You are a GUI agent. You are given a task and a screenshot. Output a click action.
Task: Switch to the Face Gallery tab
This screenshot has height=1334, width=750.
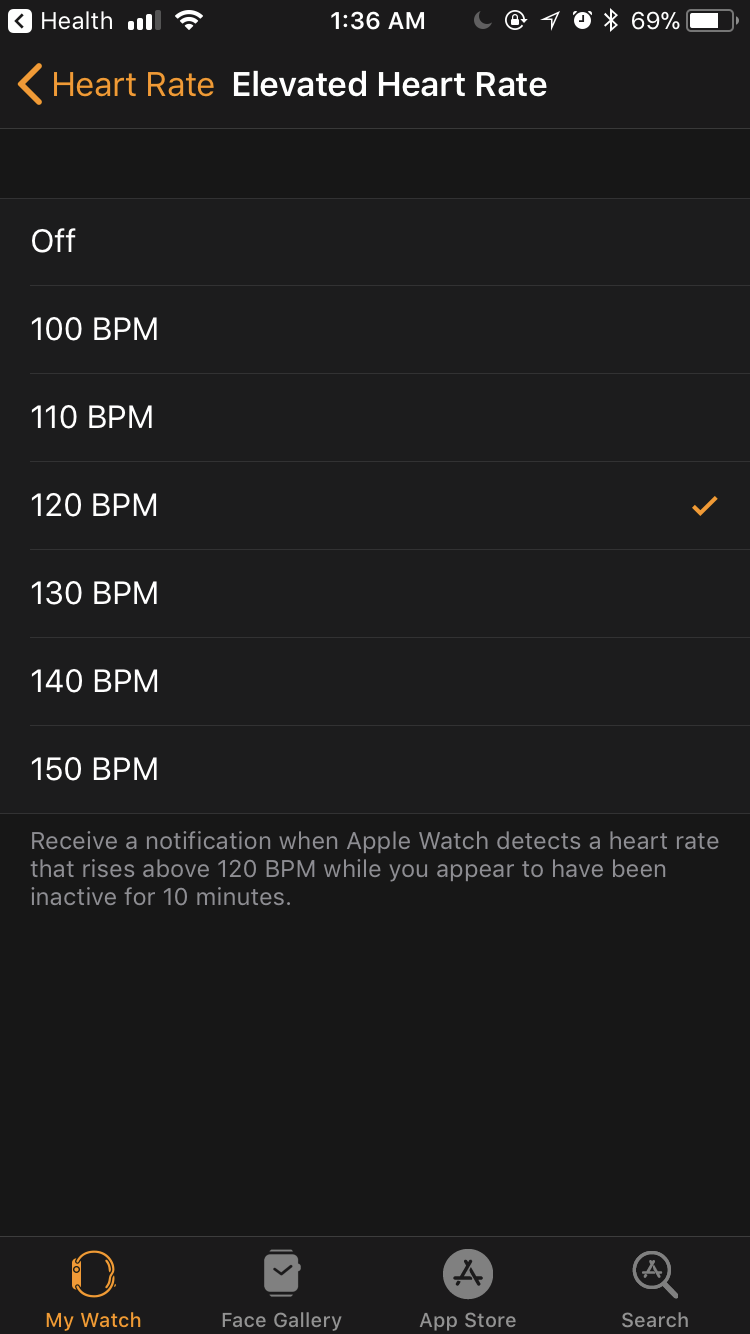coord(281,1288)
